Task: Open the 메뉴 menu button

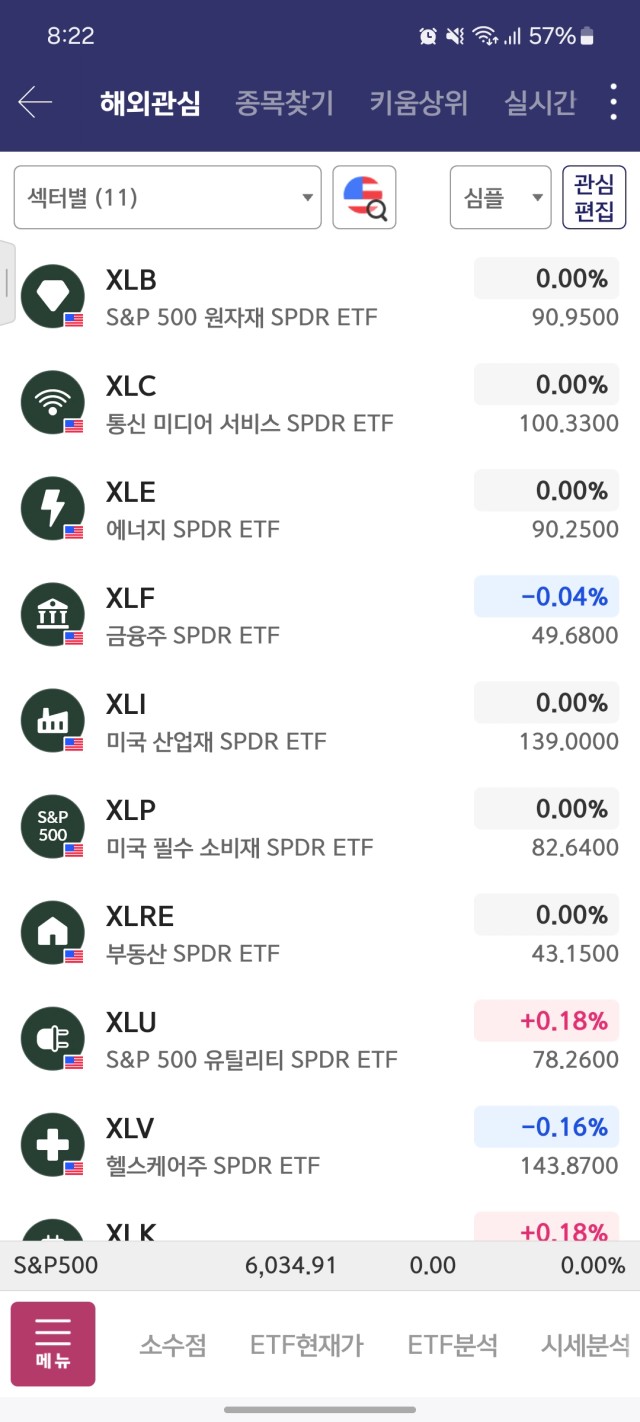Action: (x=53, y=1343)
